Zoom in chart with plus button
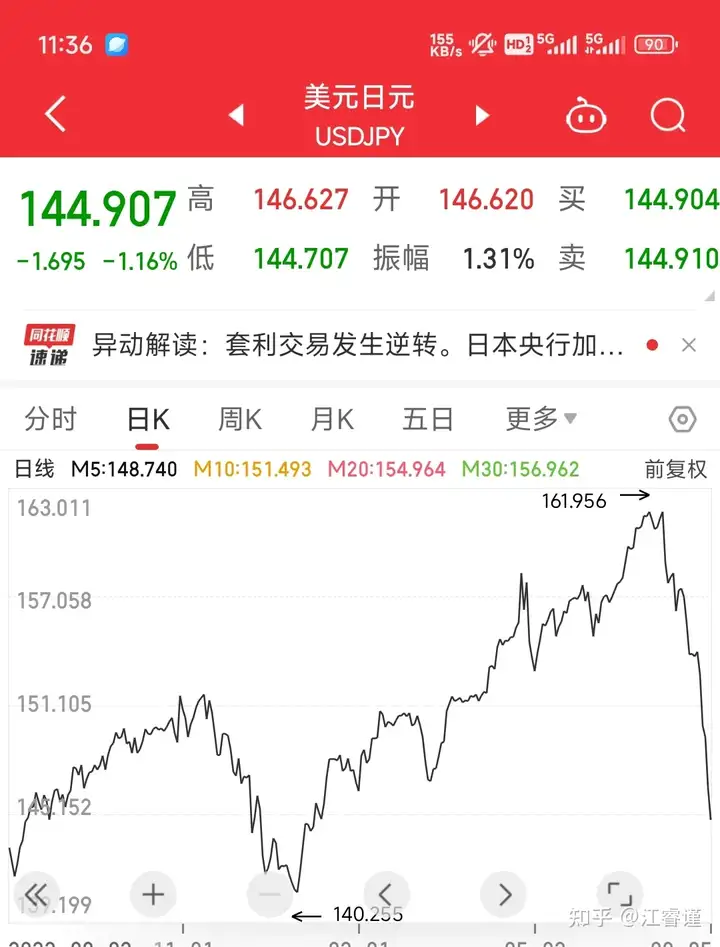 click(153, 894)
